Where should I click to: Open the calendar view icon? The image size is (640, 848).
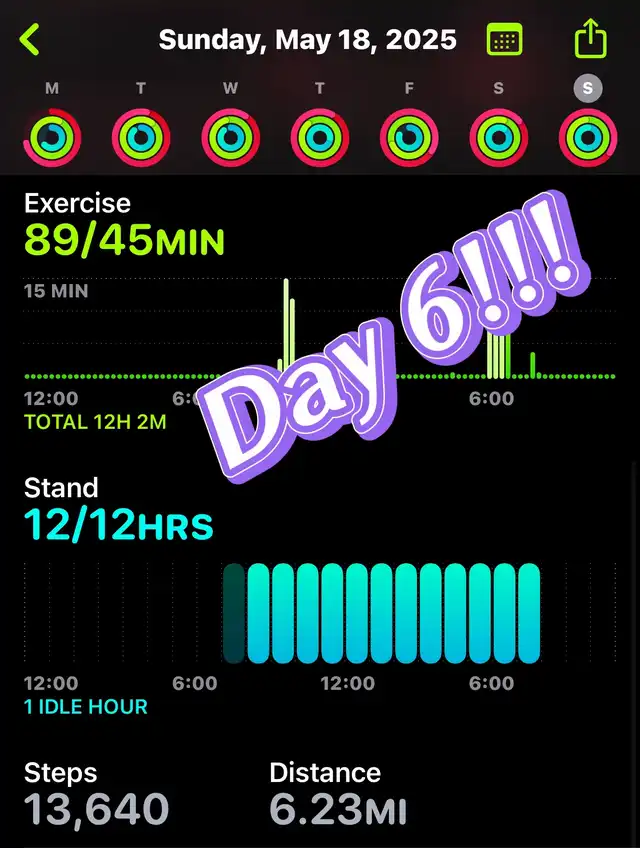tap(505, 40)
